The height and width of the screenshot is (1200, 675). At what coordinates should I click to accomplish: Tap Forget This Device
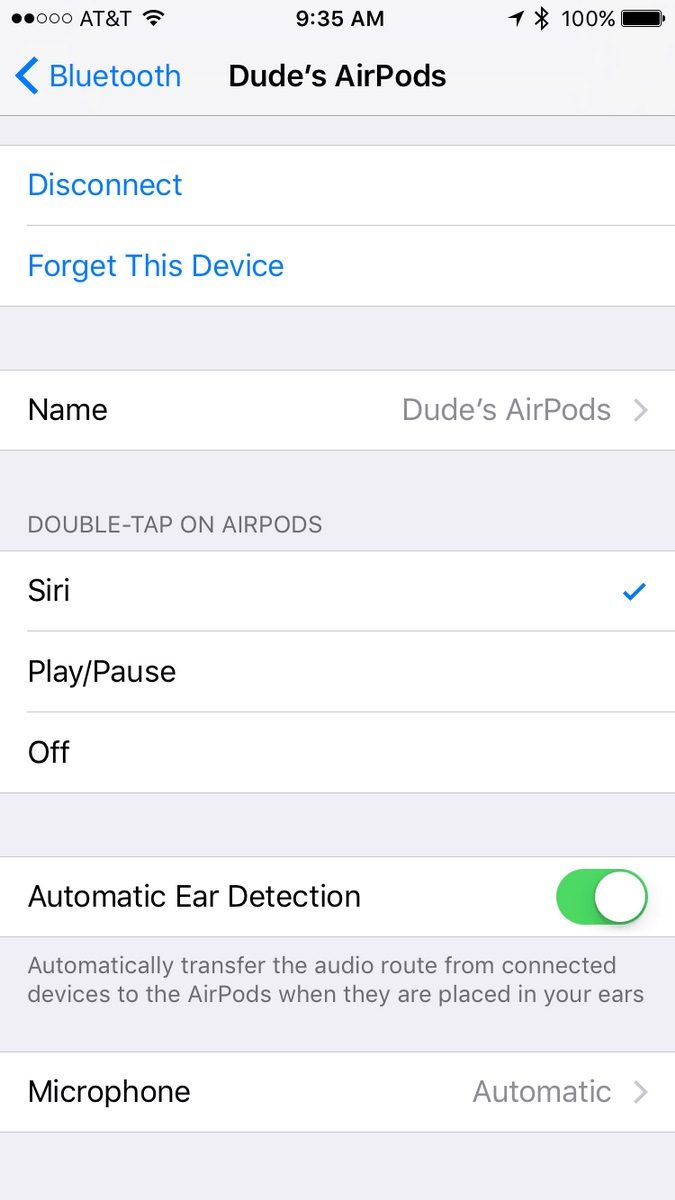[x=155, y=266]
